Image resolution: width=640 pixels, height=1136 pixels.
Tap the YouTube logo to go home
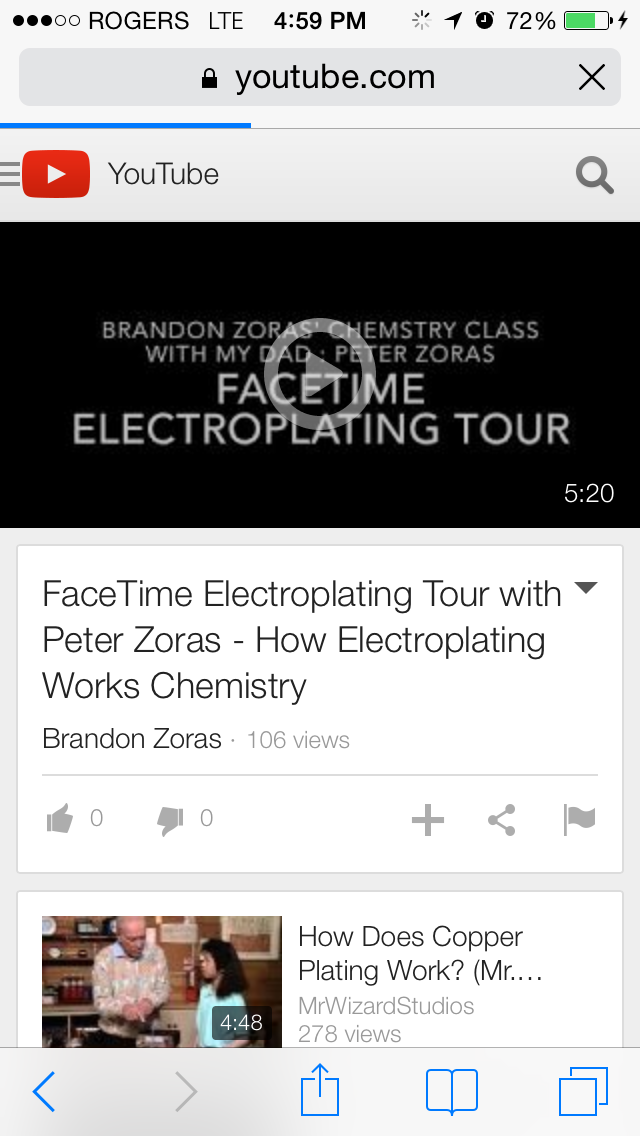[x=56, y=175]
